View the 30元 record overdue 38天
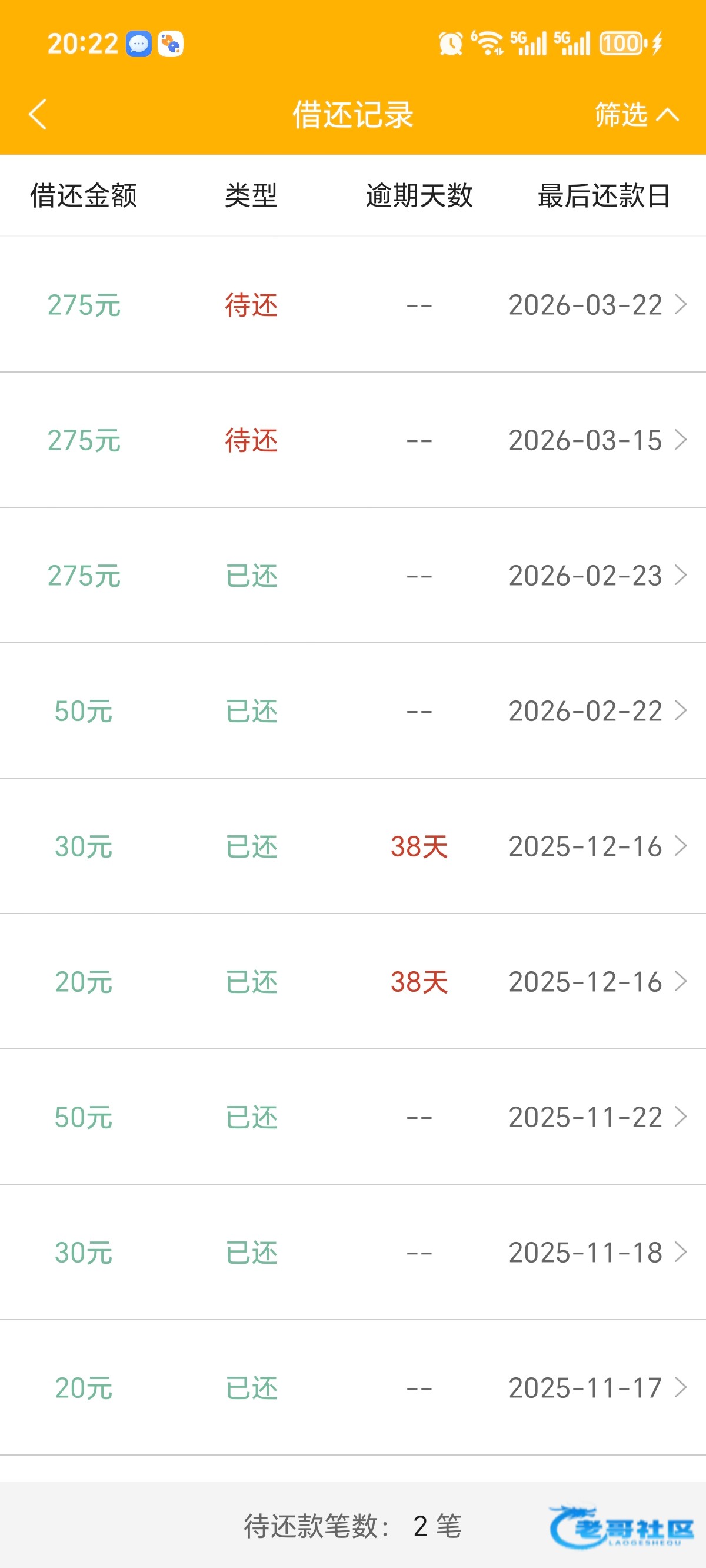The width and height of the screenshot is (706, 1568). tap(353, 846)
